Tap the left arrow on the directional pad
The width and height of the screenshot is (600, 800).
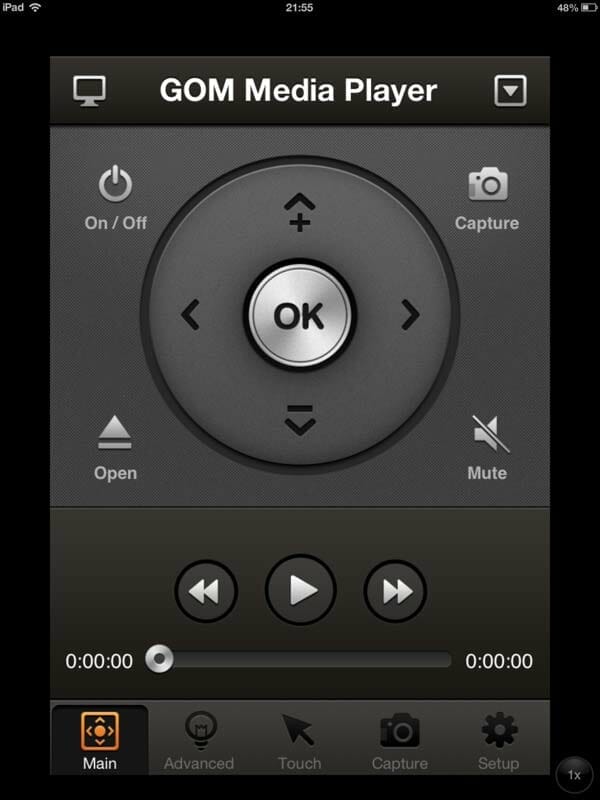click(191, 316)
